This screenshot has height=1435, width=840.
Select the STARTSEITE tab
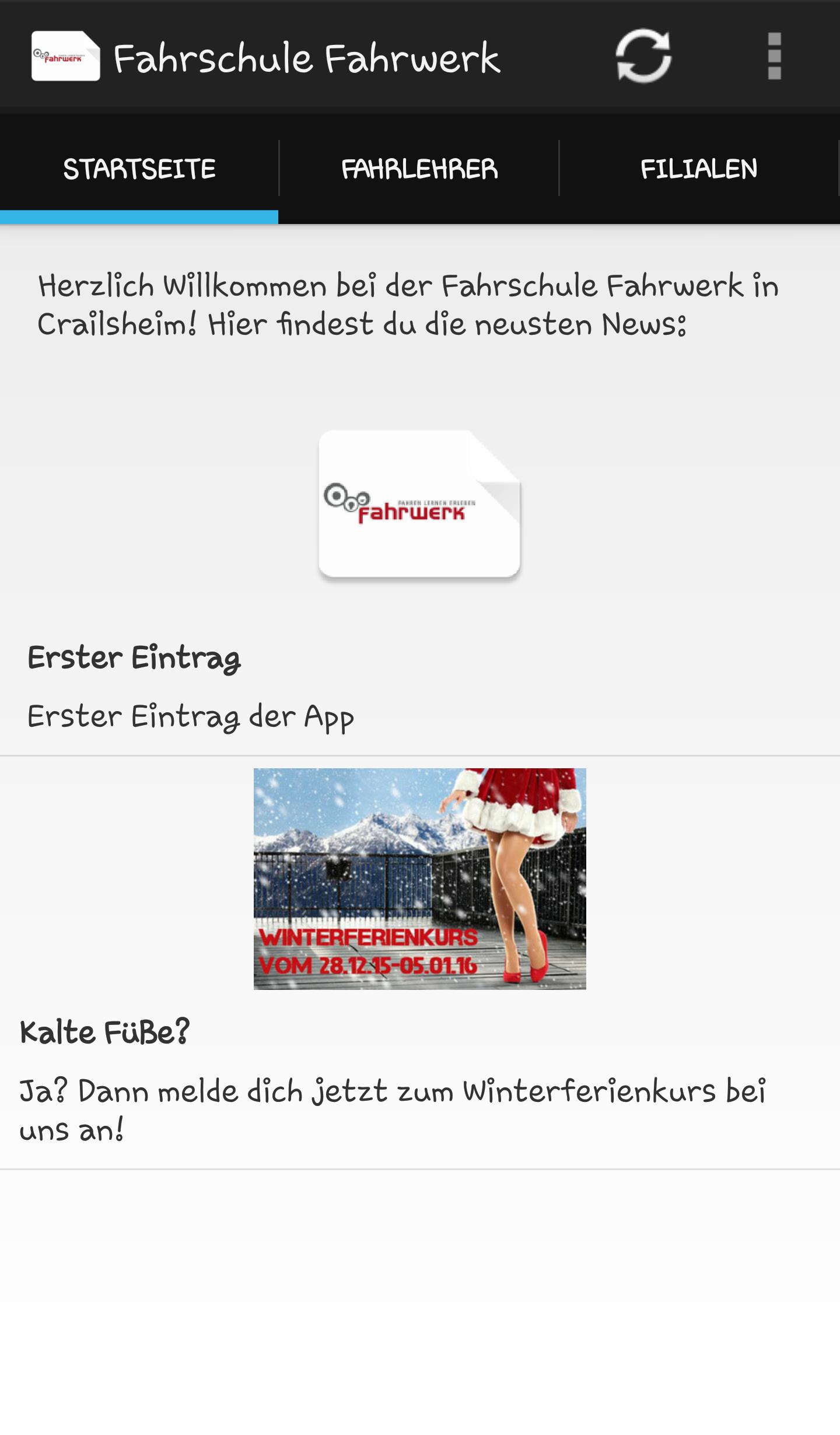click(x=139, y=168)
